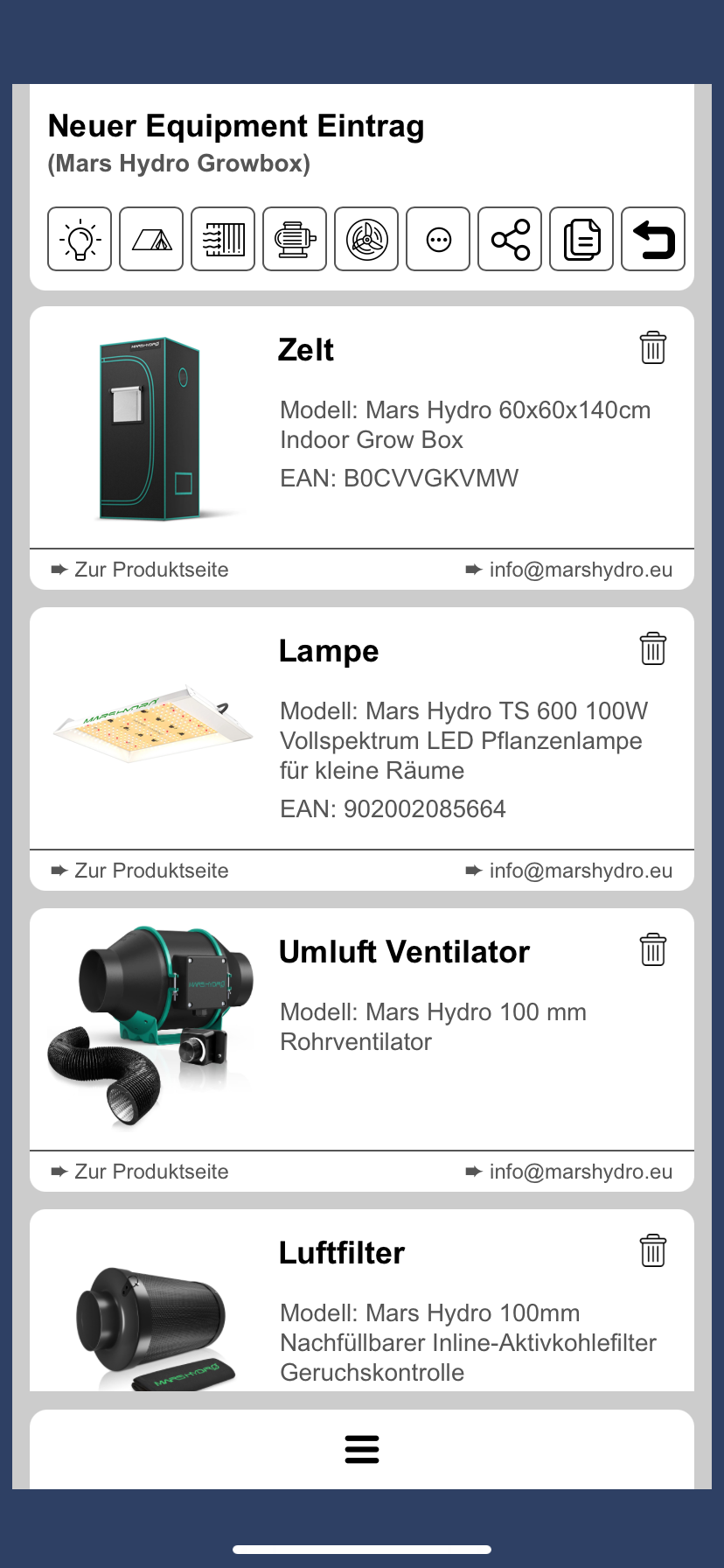
Task: Open the miscellaneous ellipsis icon
Action: point(438,239)
